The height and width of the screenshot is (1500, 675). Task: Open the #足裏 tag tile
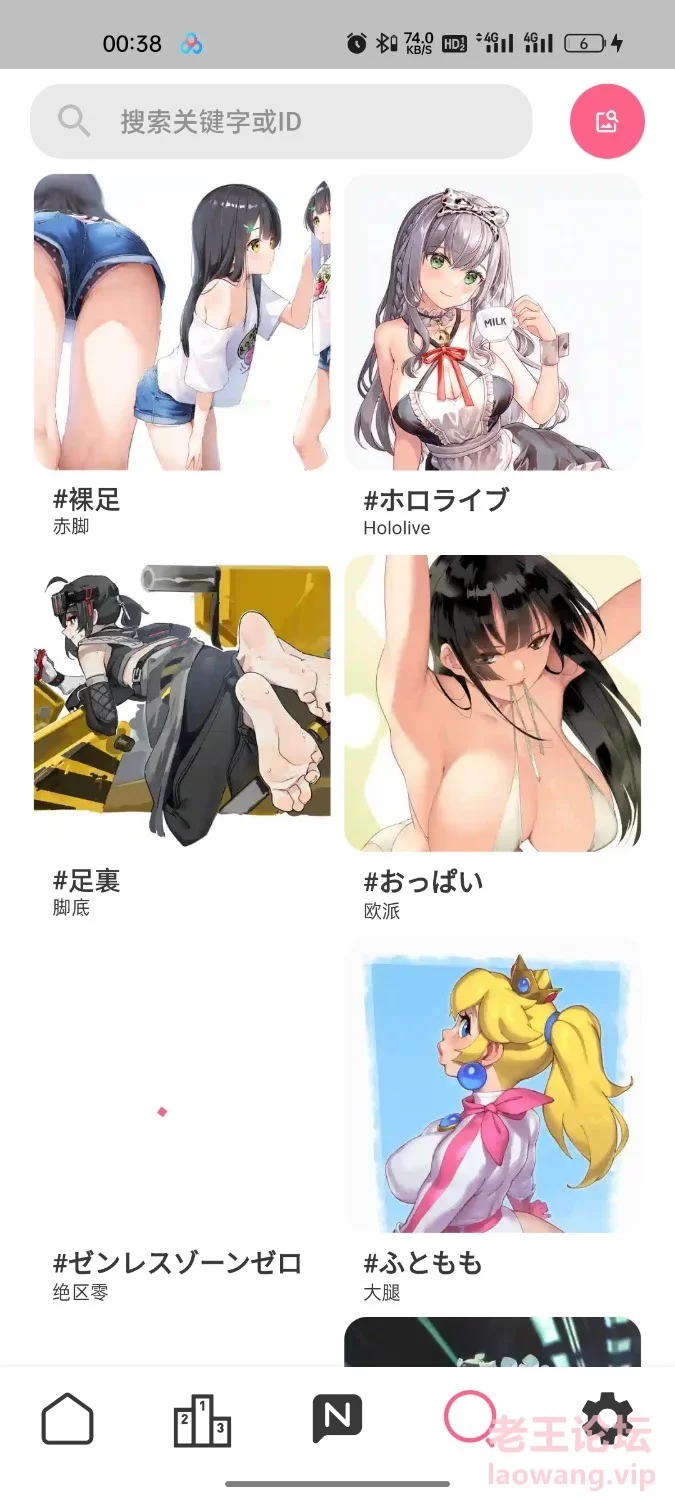click(x=182, y=738)
